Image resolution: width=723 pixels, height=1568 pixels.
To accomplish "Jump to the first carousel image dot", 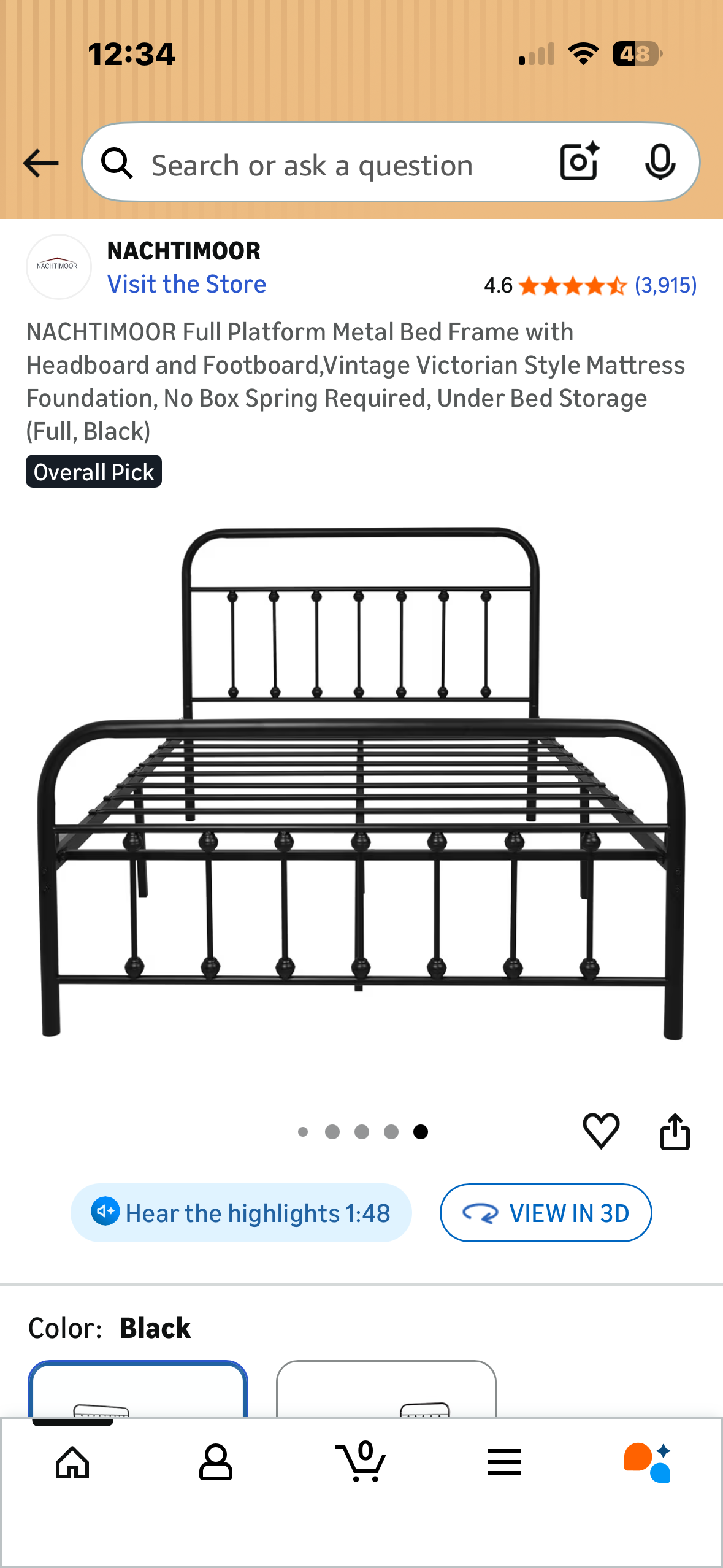I will pos(303,1132).
